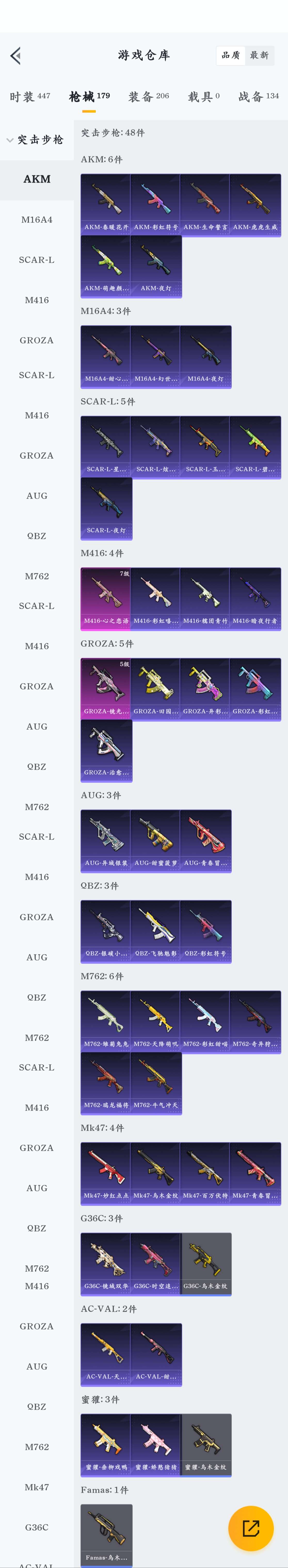Screen dimensions: 288x1568
Task: Select M16A4 in the sidebar
Action: click(x=37, y=220)
